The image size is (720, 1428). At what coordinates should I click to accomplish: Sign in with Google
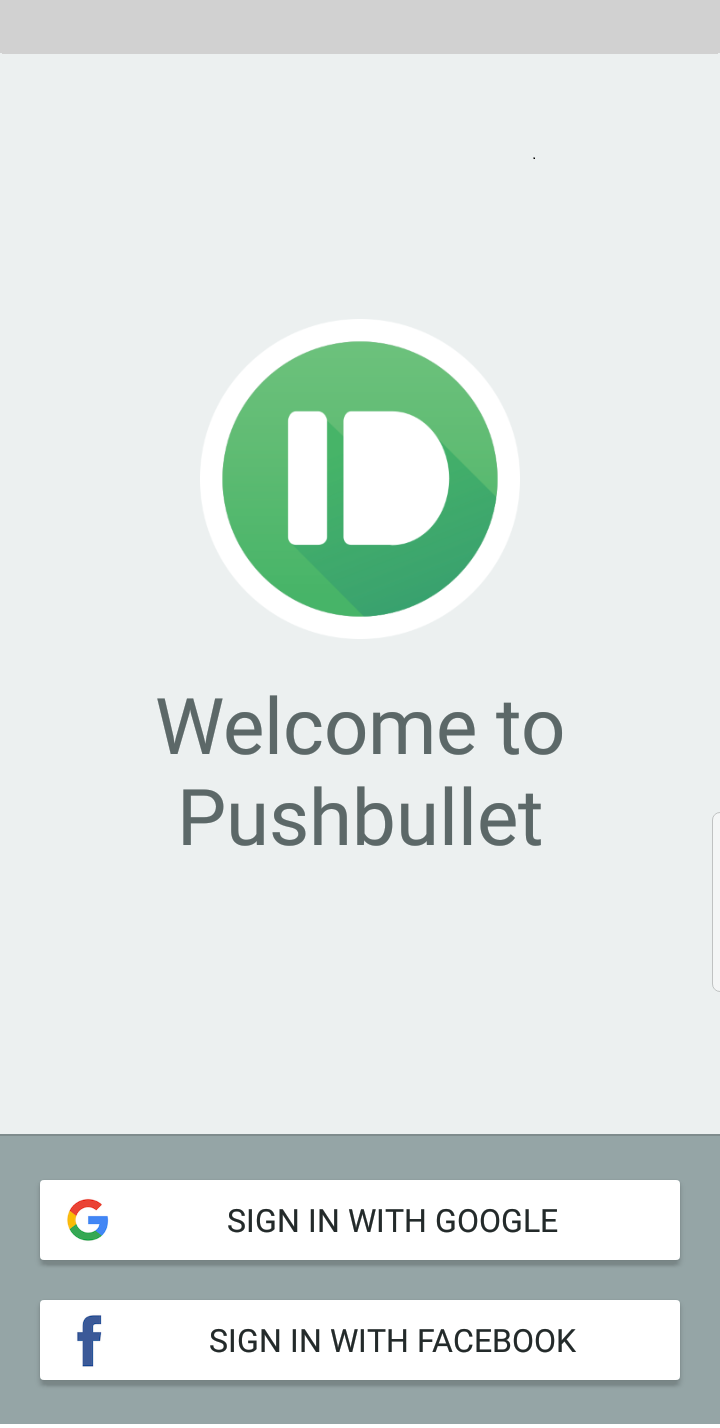pos(360,1220)
